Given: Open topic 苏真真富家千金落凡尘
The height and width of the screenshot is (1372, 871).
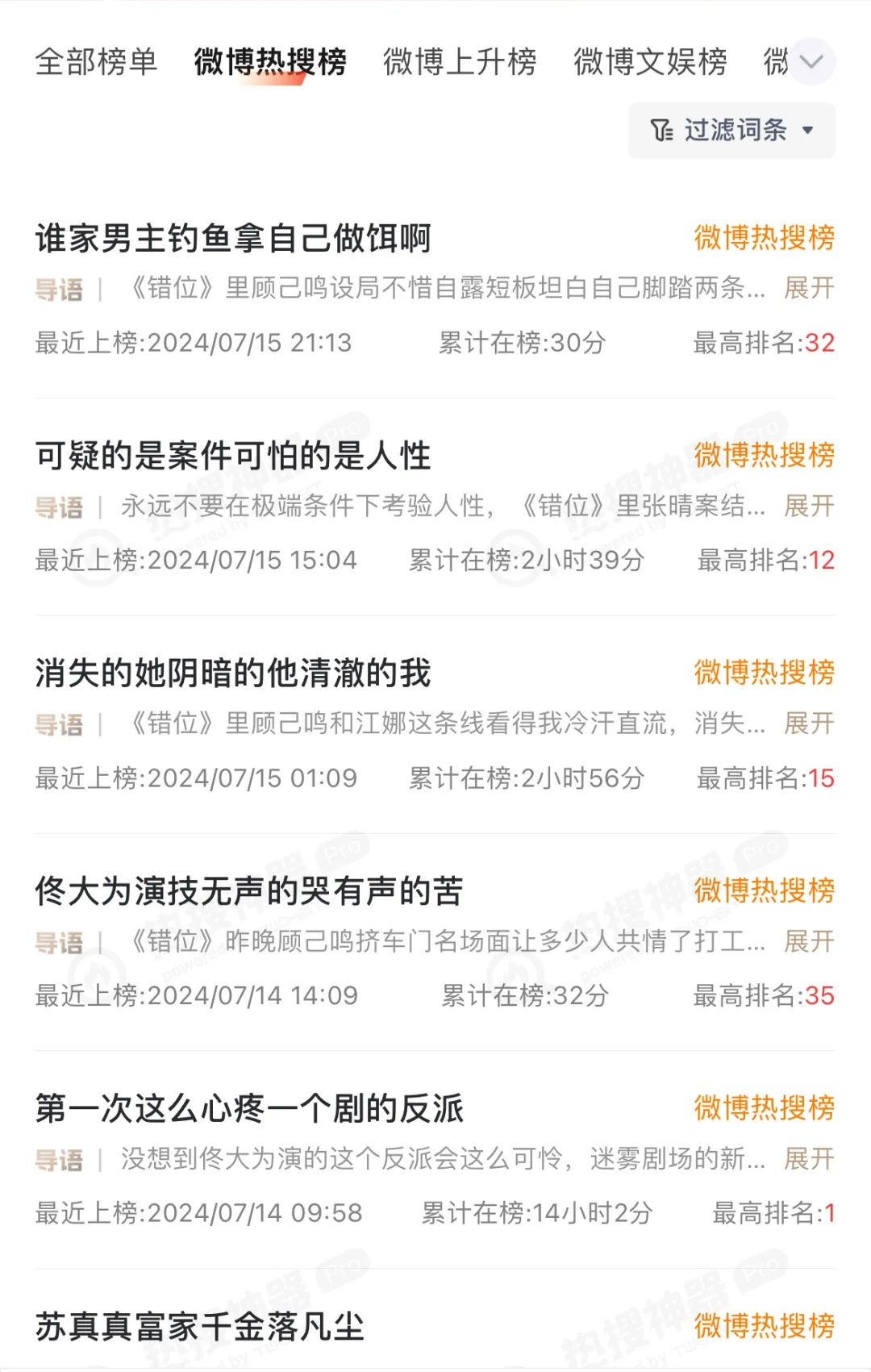Looking at the screenshot, I should pyautogui.click(x=200, y=1327).
